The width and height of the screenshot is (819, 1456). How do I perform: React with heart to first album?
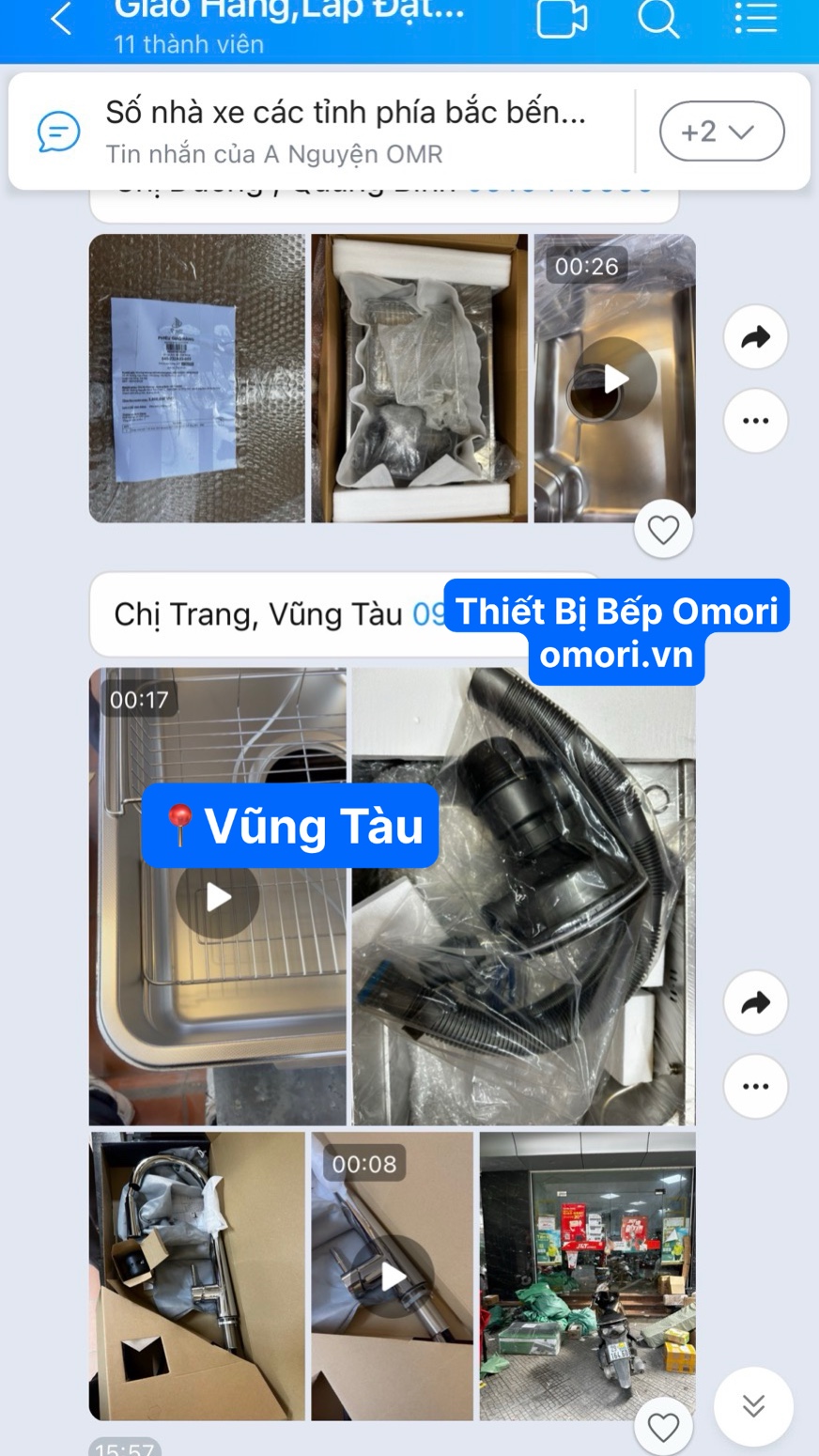click(663, 531)
